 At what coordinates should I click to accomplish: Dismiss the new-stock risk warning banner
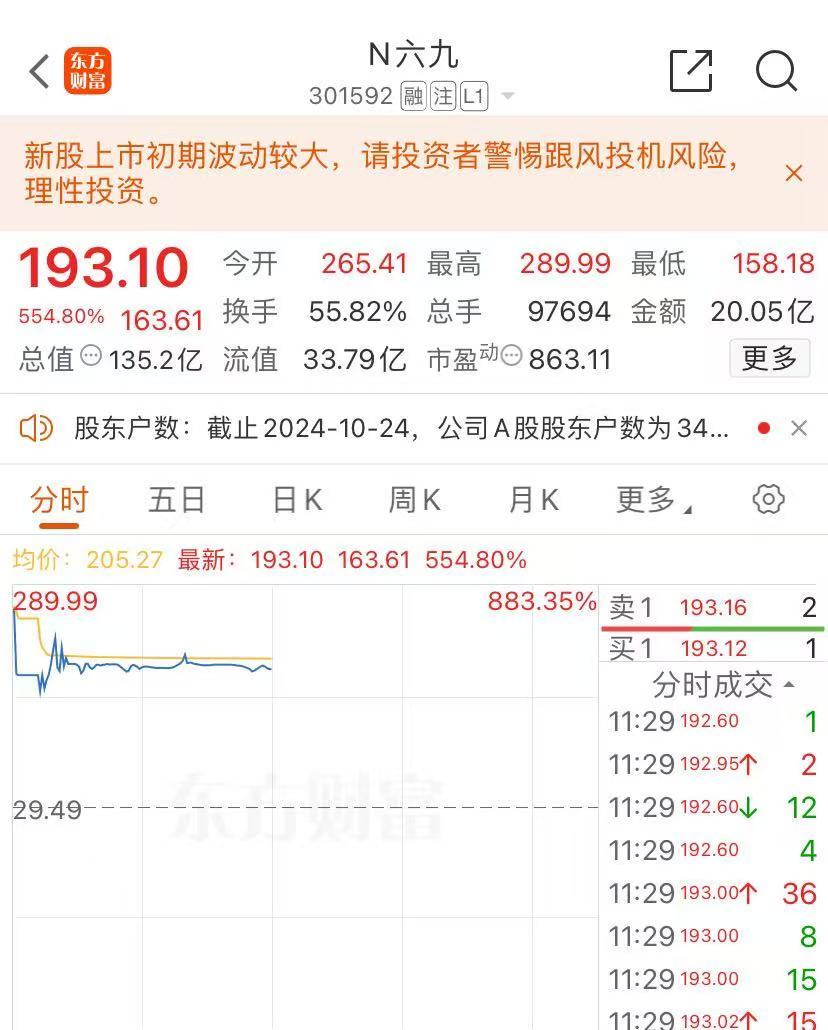[x=794, y=173]
